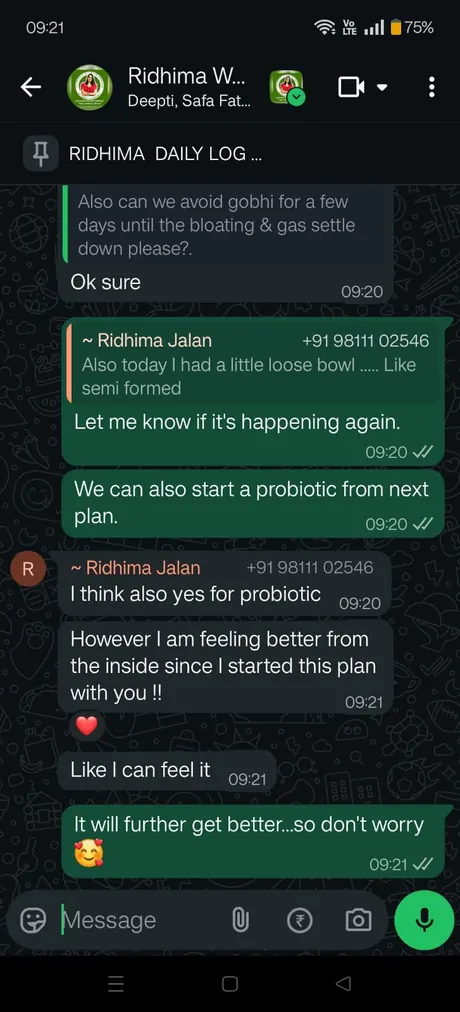This screenshot has height=1012, width=460.
Task: Open Ridhima Jalan's round avatar
Action: click(x=28, y=569)
